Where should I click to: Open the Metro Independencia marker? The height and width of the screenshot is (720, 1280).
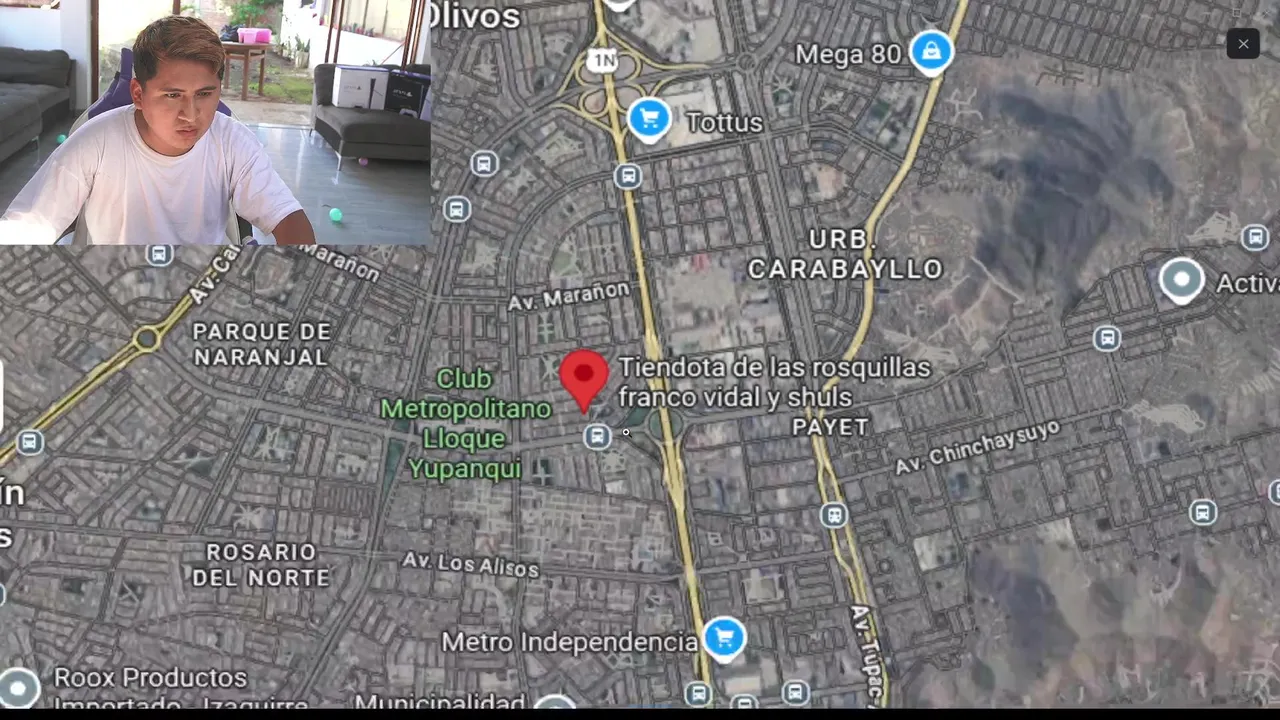click(x=724, y=637)
